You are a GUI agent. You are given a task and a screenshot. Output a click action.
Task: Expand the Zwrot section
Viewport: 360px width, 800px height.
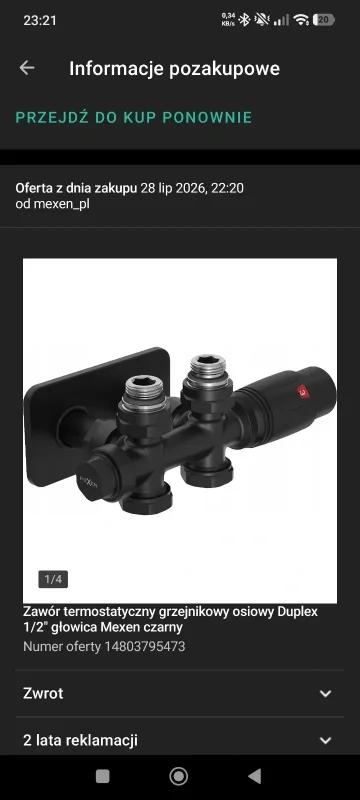click(x=180, y=693)
